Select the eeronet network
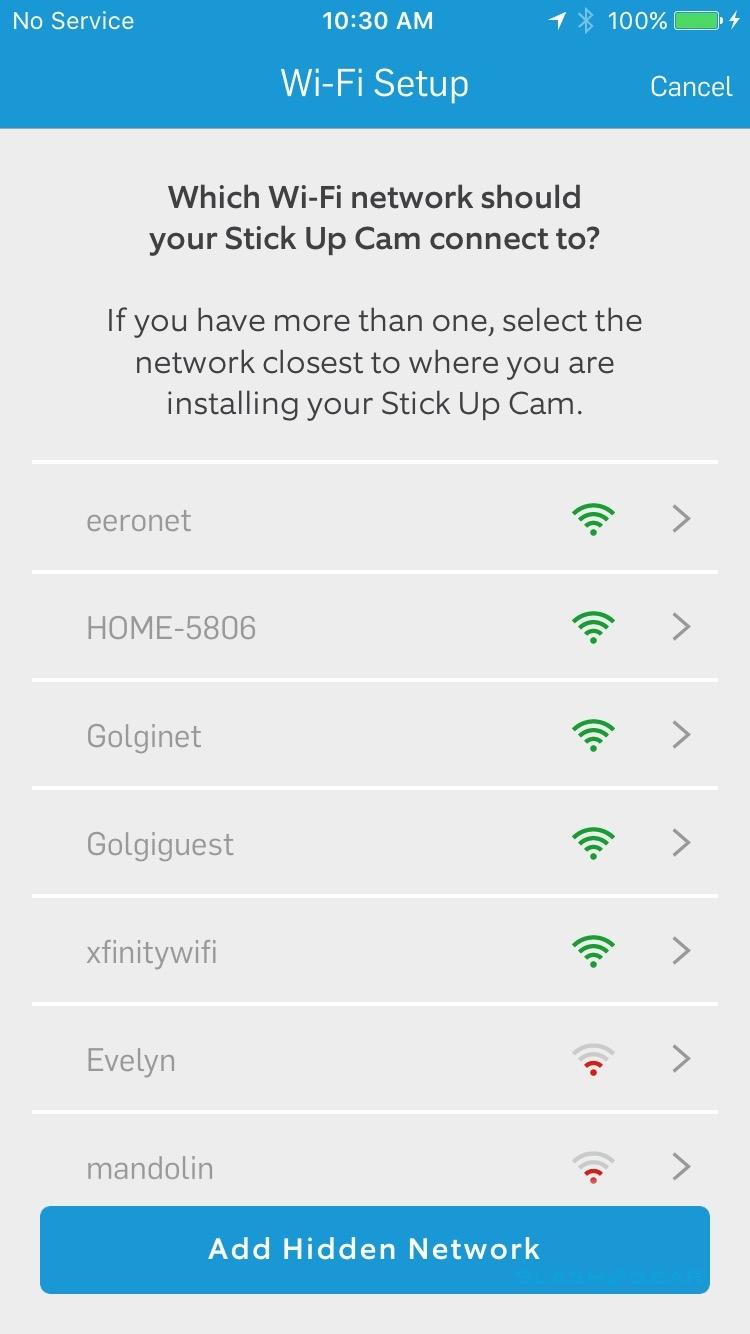The image size is (750, 1334). [374, 519]
